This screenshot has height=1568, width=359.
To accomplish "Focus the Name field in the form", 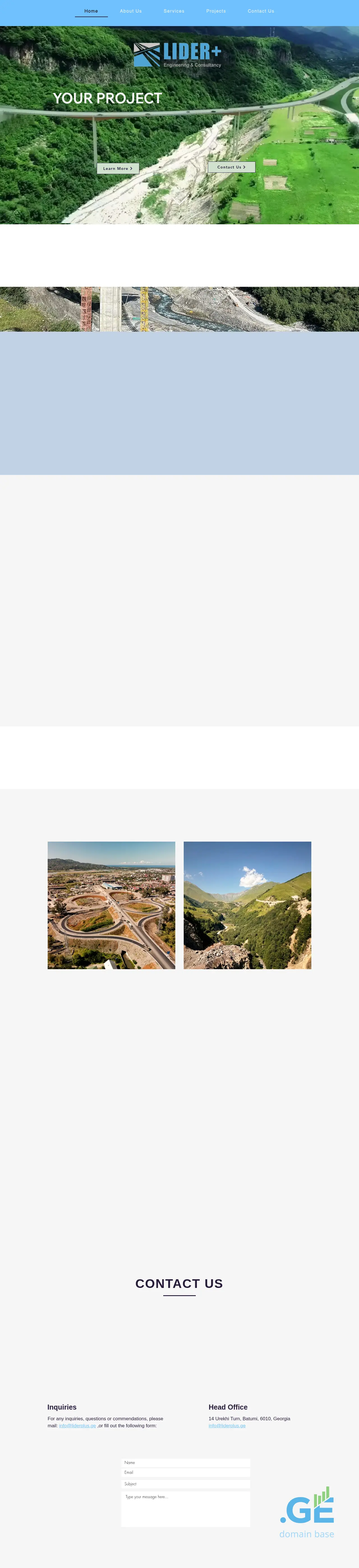I will (186, 1463).
